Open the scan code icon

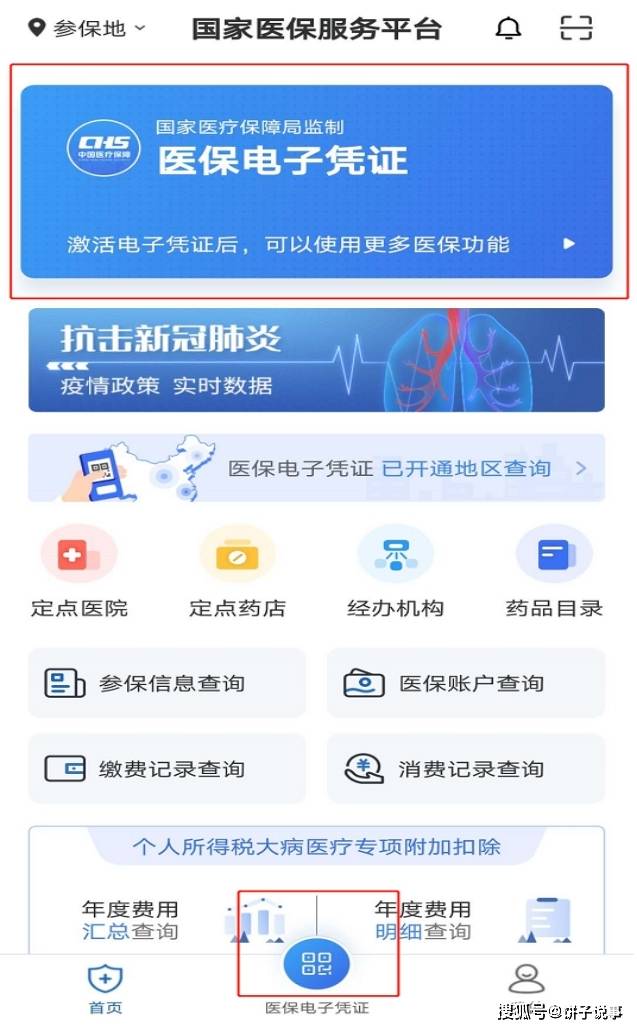[x=575, y=29]
